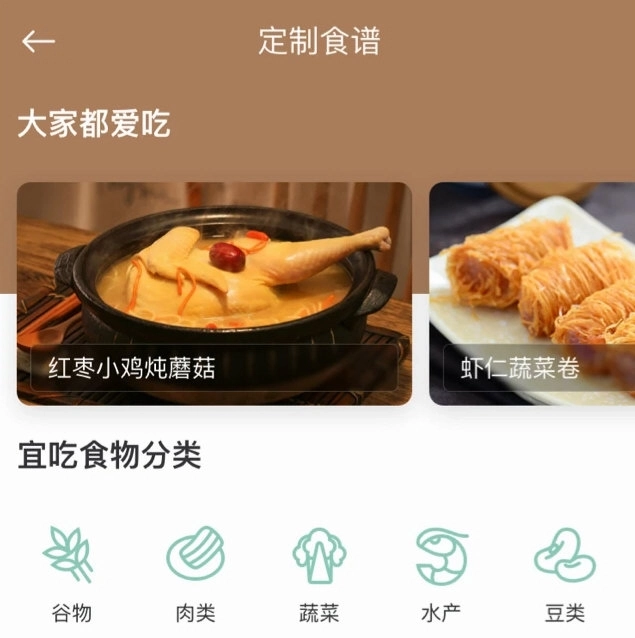Go back from 定制食谱 page
The height and width of the screenshot is (638, 635).
38,41
